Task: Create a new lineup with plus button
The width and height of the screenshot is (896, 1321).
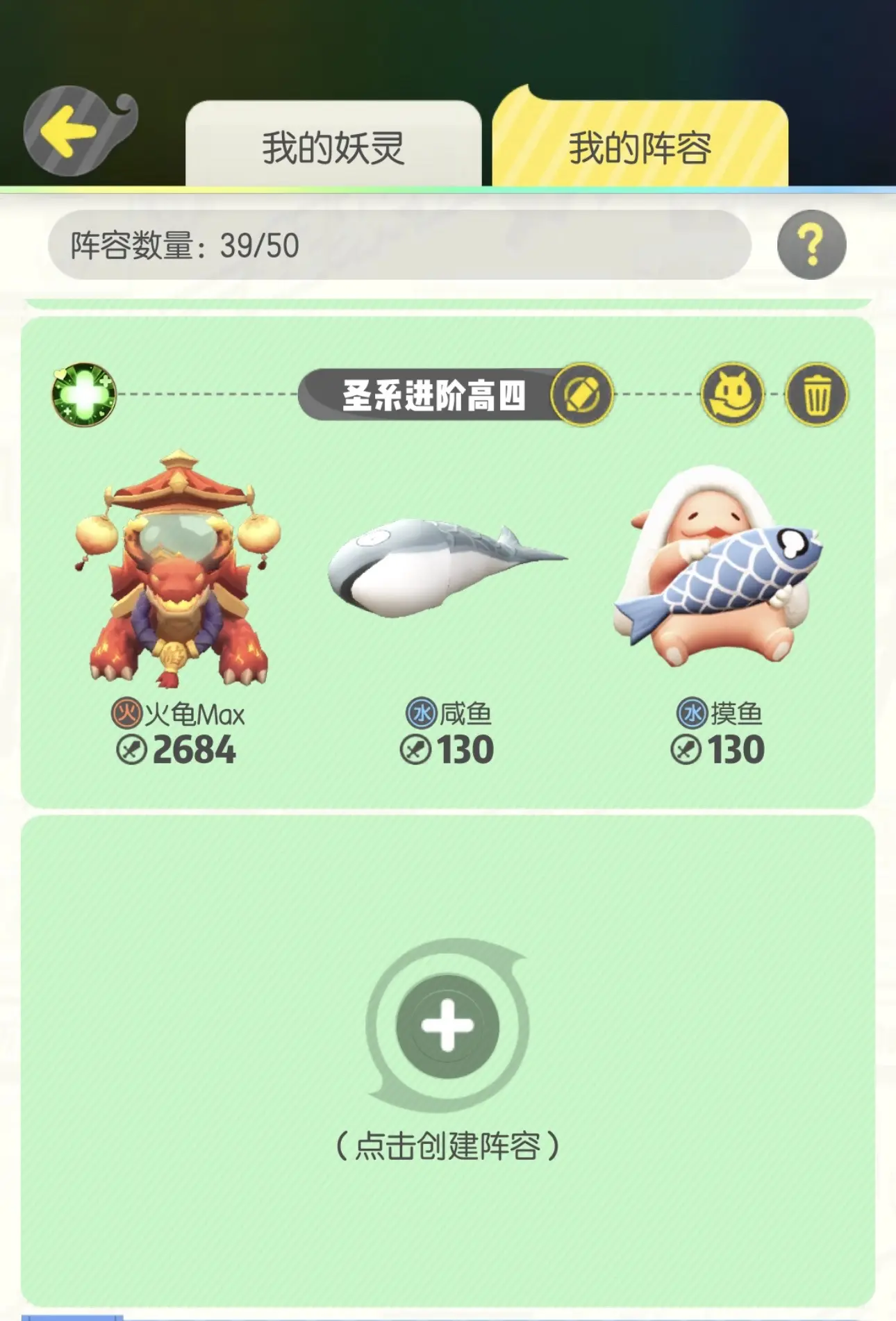Action: (x=447, y=1025)
